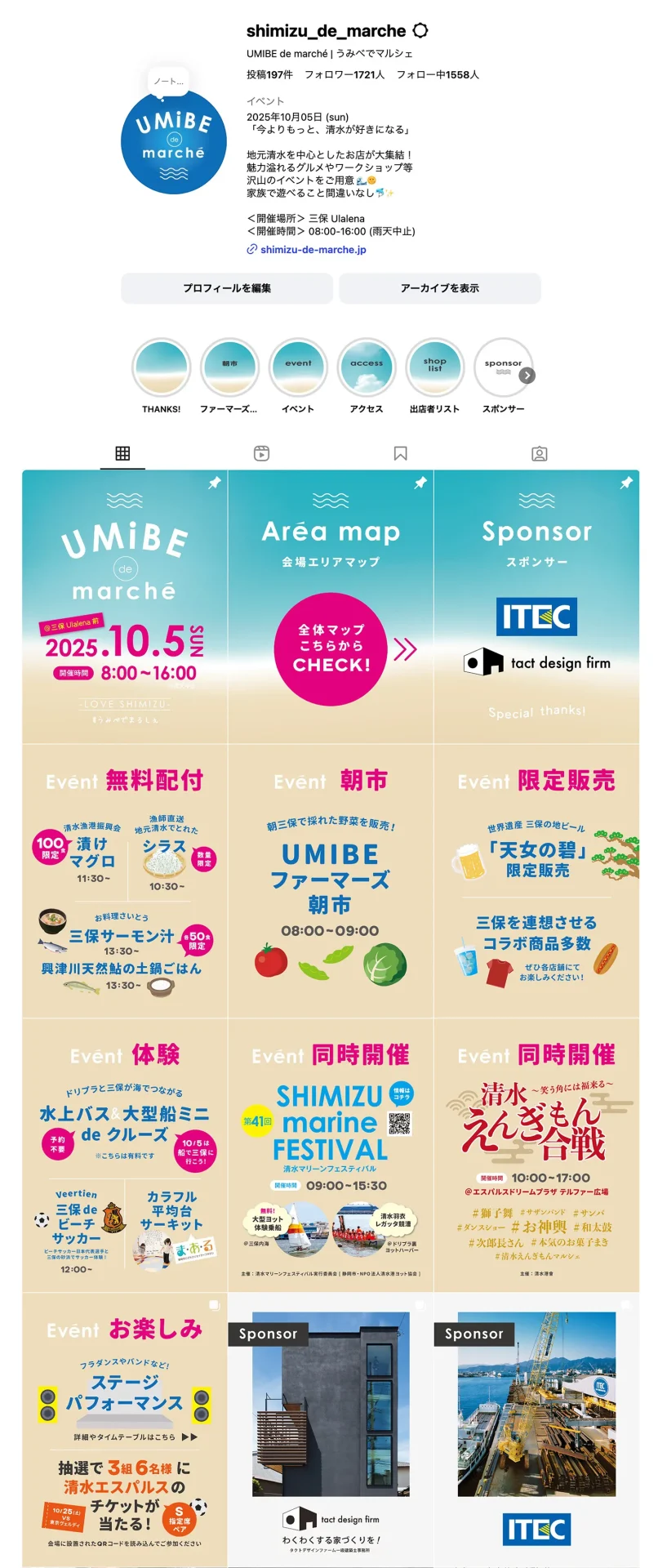658x1568 pixels.
Task: View the イベント story highlight
Action: pos(298,368)
